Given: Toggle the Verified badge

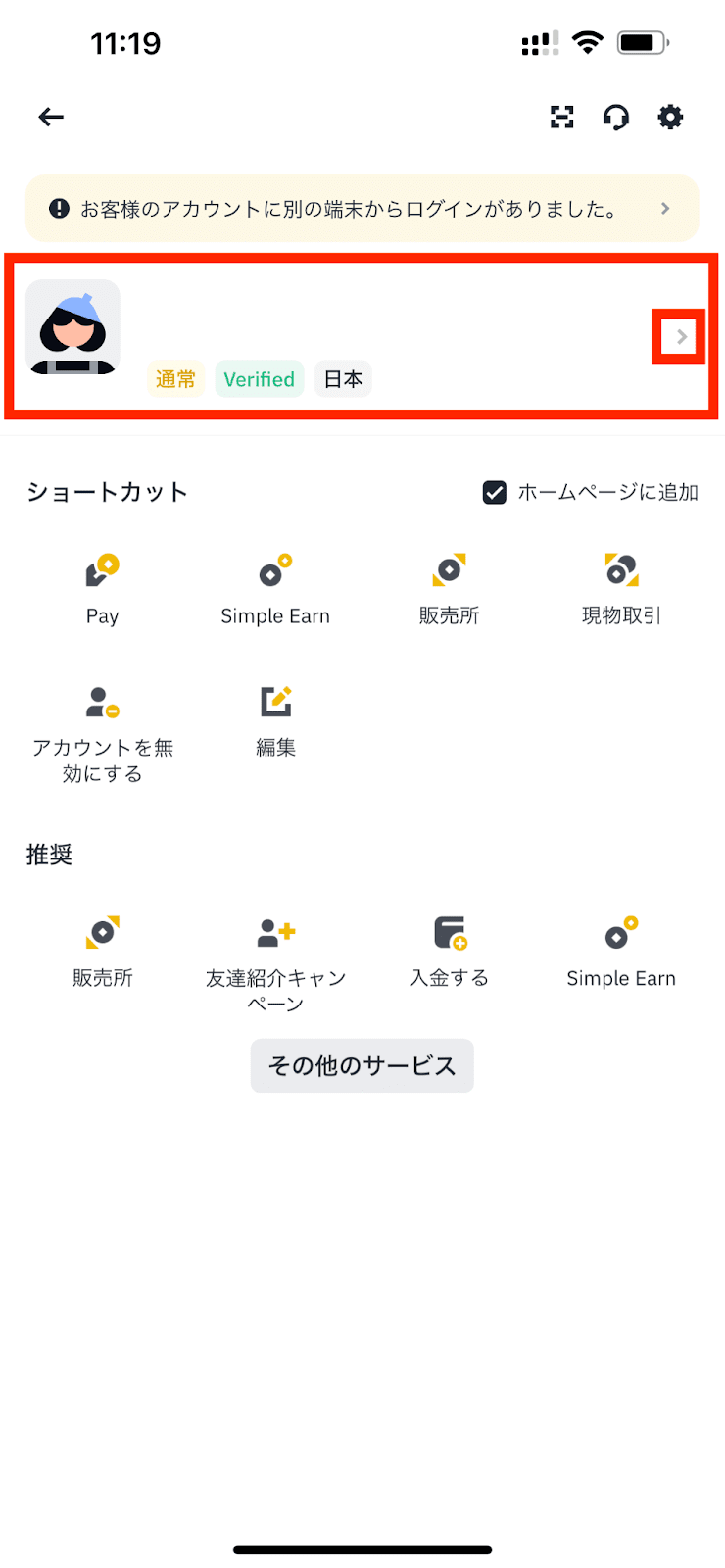Looking at the screenshot, I should click(259, 378).
